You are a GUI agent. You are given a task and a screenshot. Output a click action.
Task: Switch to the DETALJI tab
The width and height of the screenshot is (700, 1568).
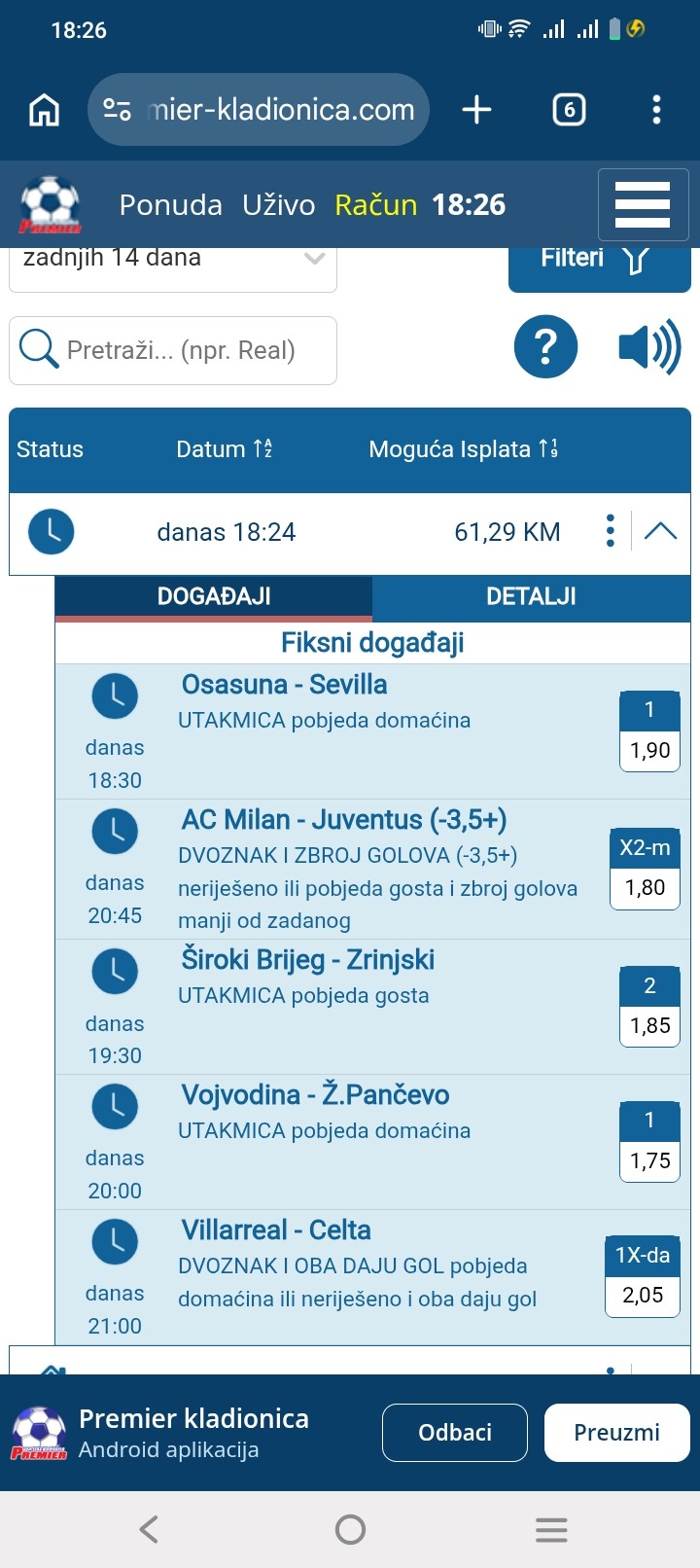(x=531, y=596)
